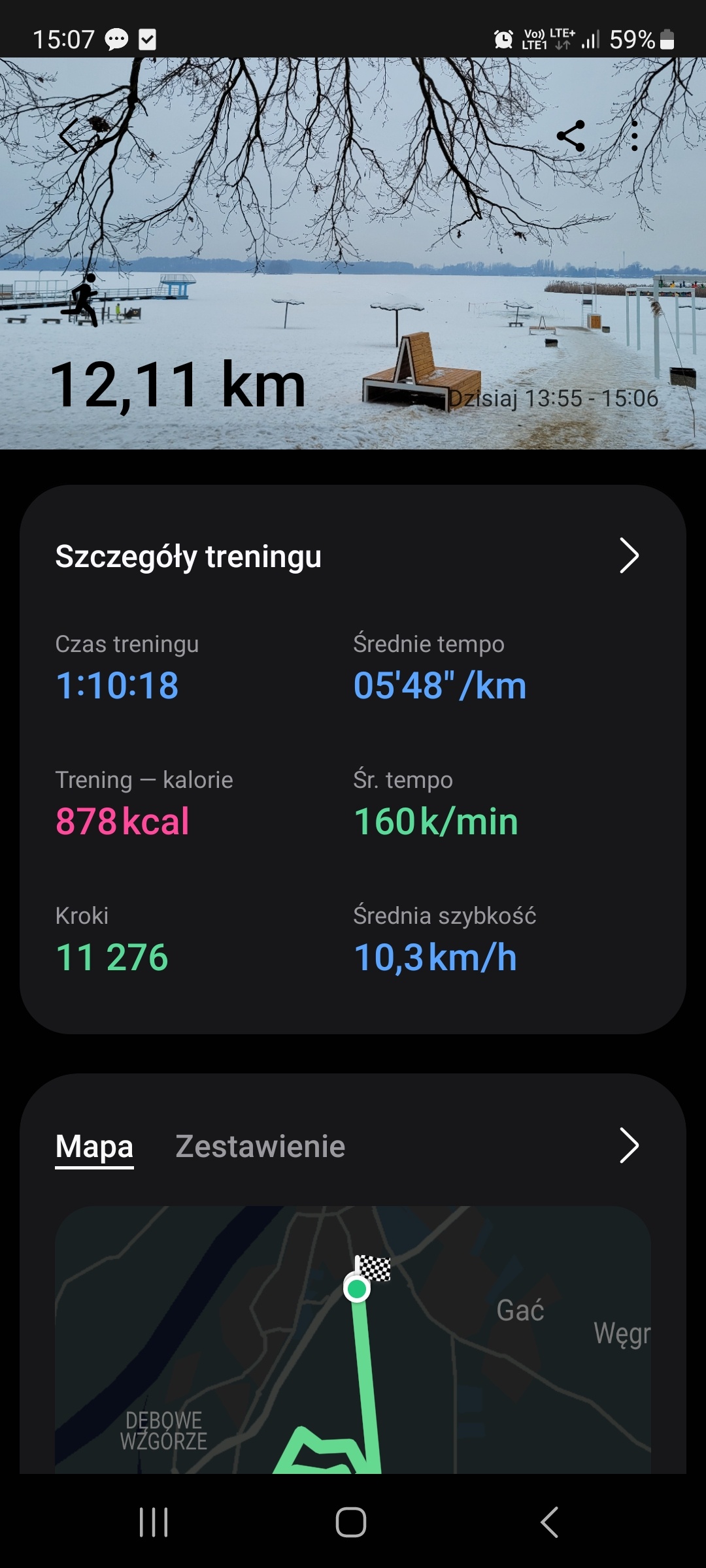
Task: Go back using the header arrow
Action: click(71, 137)
